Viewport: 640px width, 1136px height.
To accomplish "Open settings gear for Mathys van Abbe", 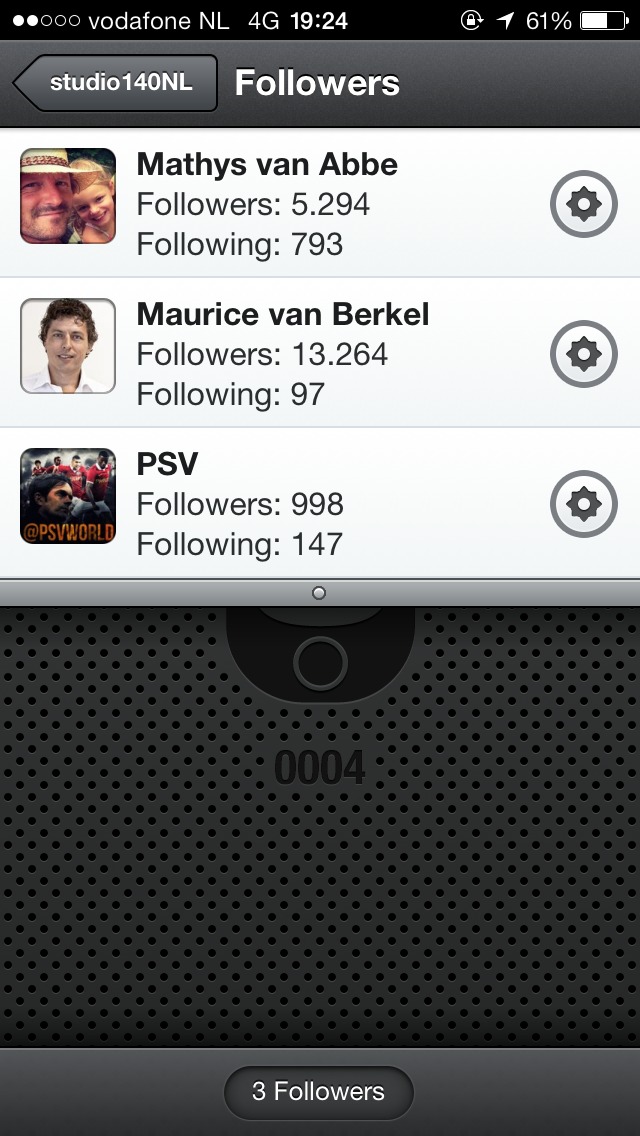I will (584, 204).
